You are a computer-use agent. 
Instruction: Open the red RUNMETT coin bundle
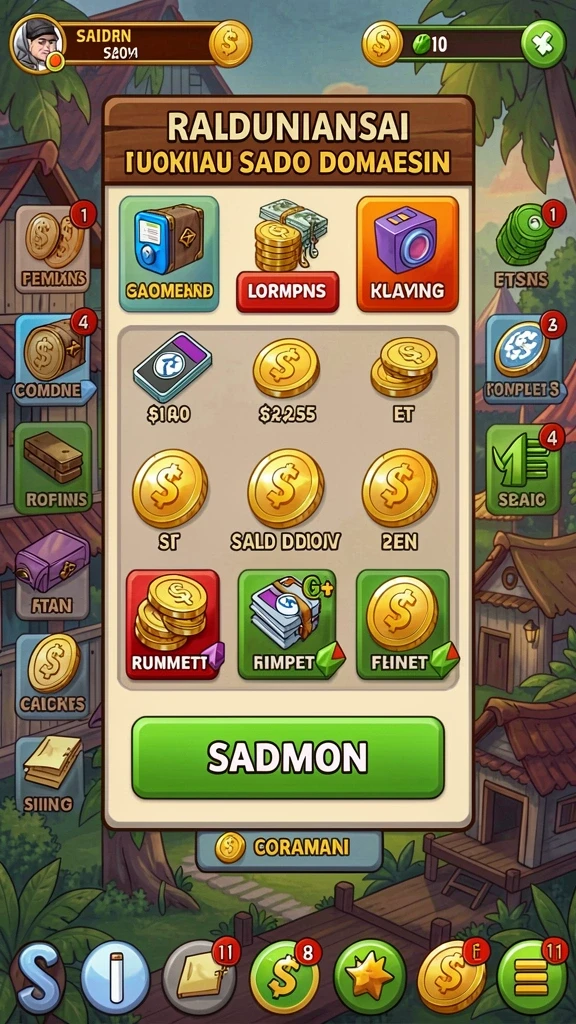tap(174, 624)
